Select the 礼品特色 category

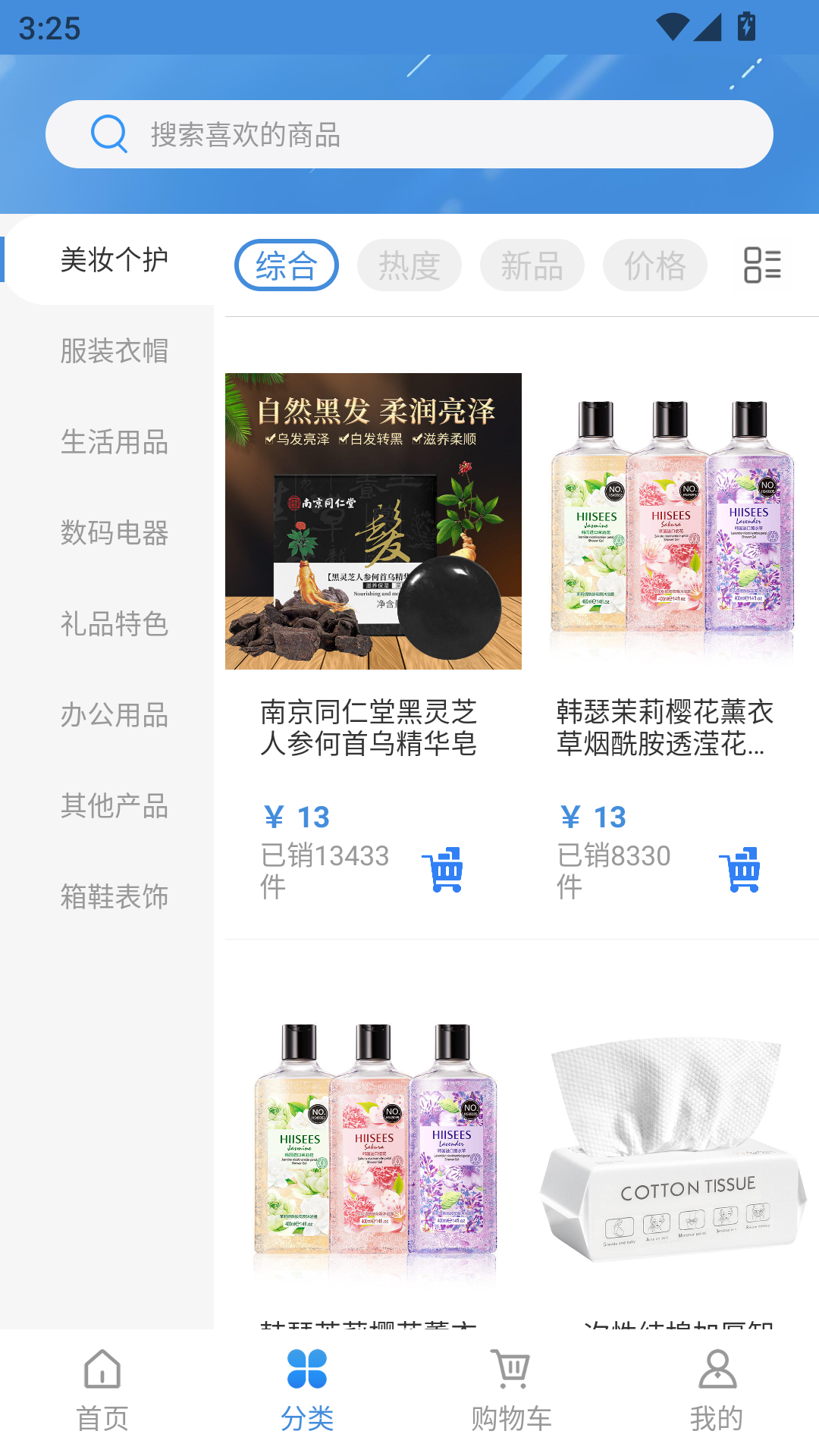[x=114, y=623]
